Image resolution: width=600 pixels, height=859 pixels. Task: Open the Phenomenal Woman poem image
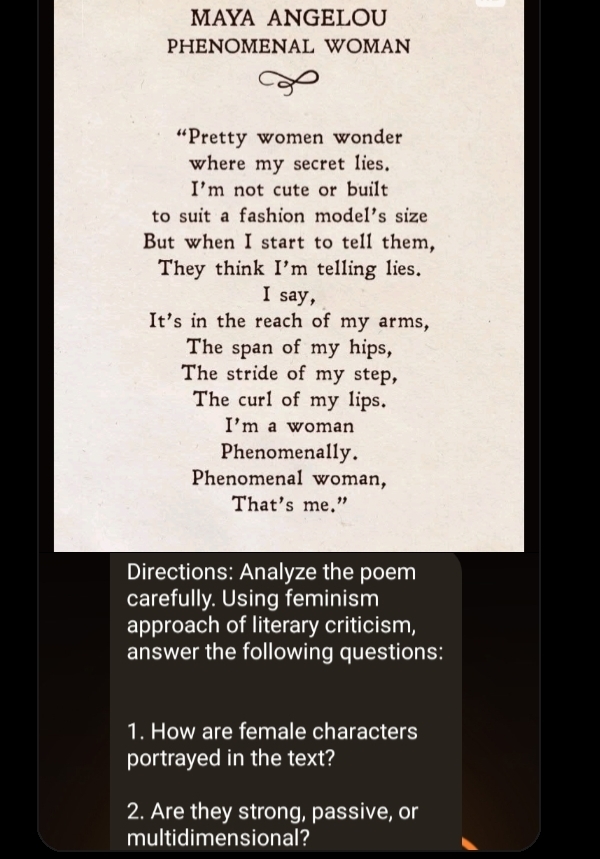pyautogui.click(x=289, y=275)
